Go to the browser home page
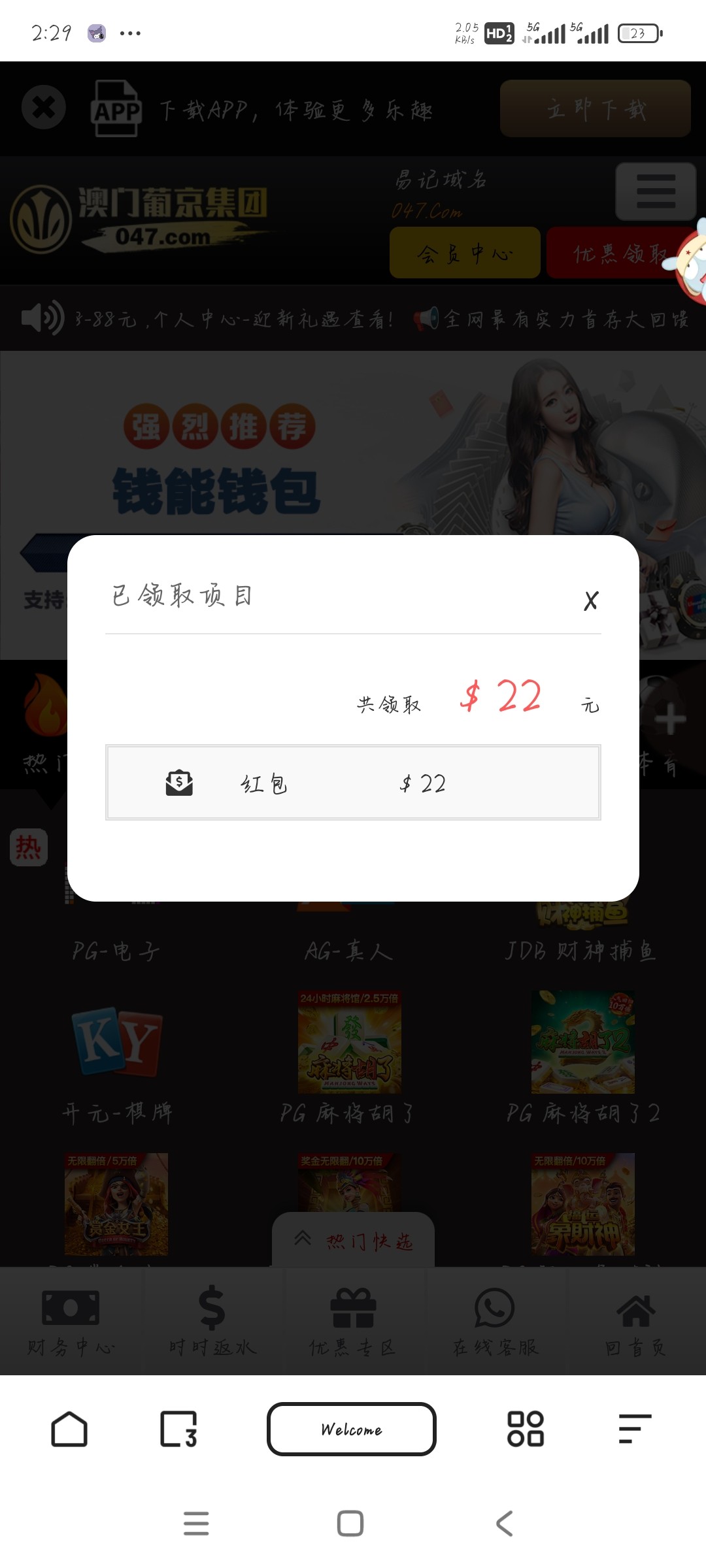 (69, 1429)
